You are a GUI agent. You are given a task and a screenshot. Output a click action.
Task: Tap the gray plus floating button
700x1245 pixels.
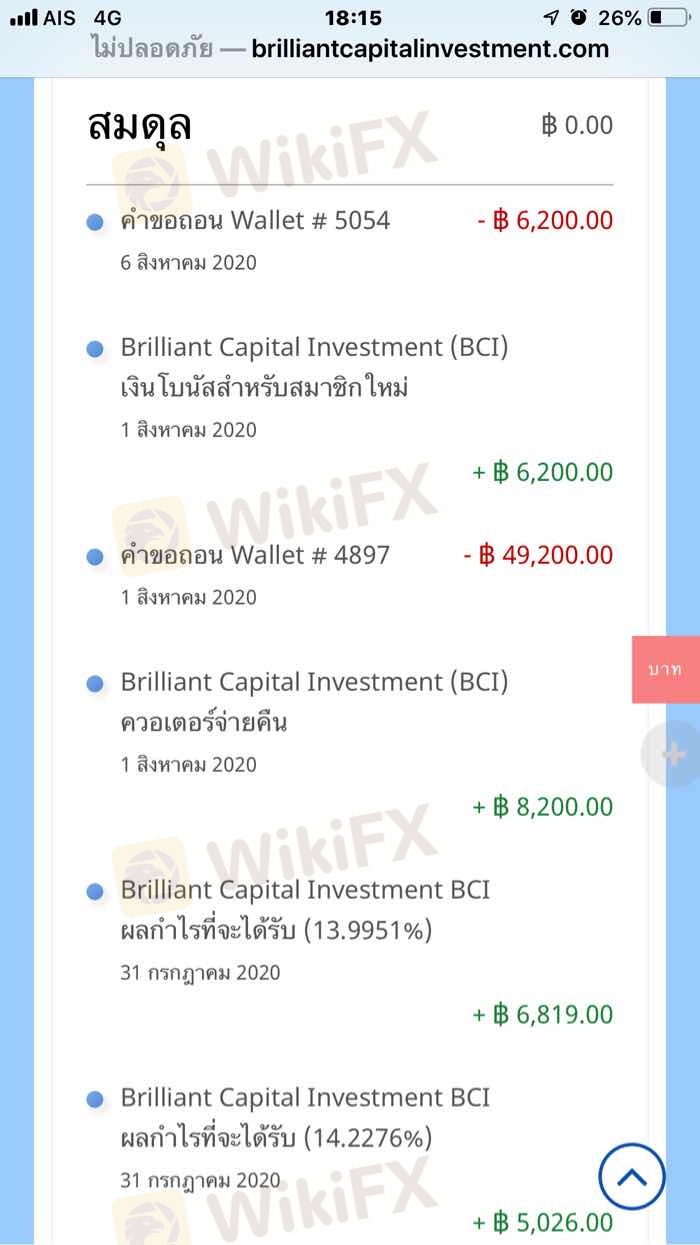[673, 754]
